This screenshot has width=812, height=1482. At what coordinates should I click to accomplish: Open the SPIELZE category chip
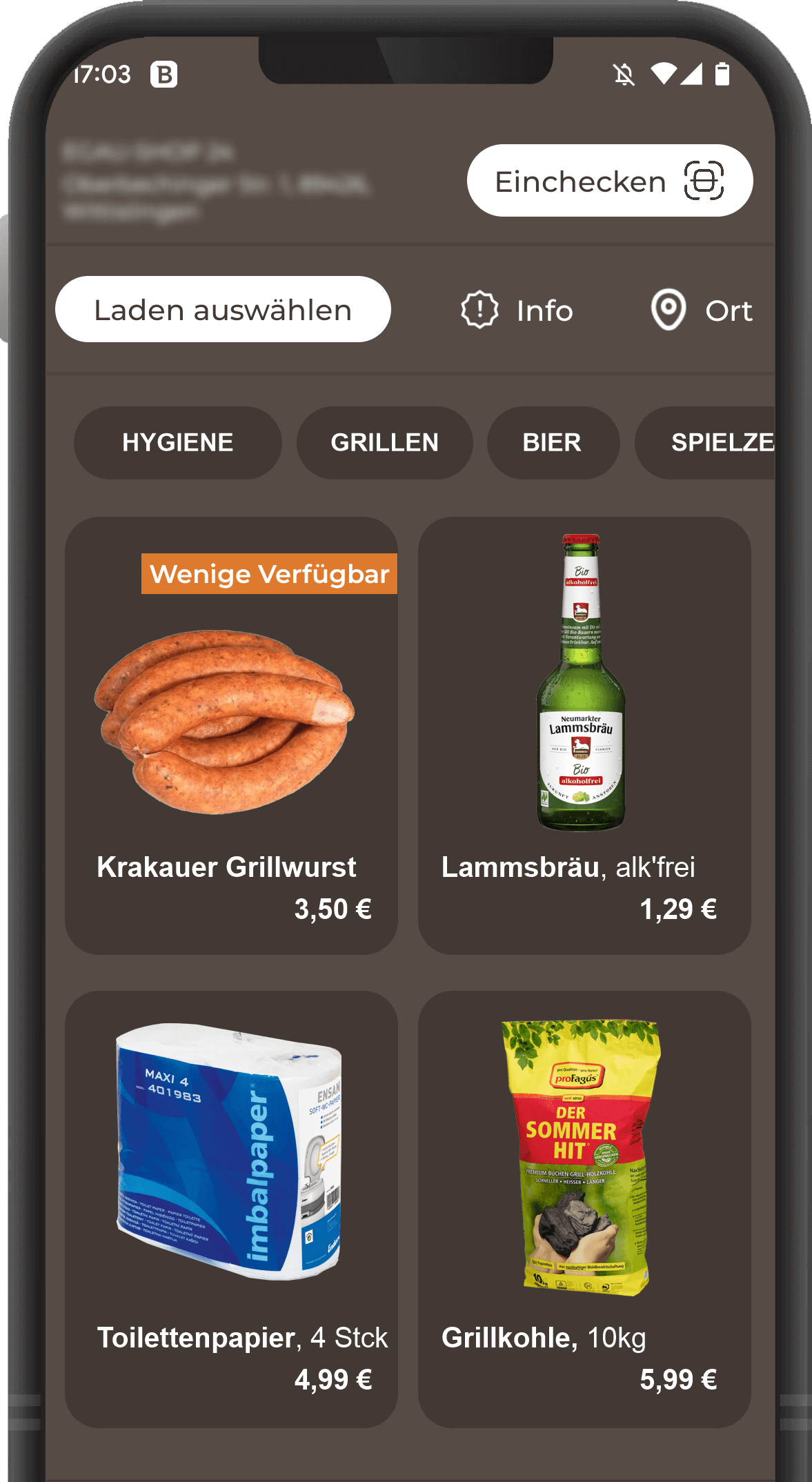point(711,443)
